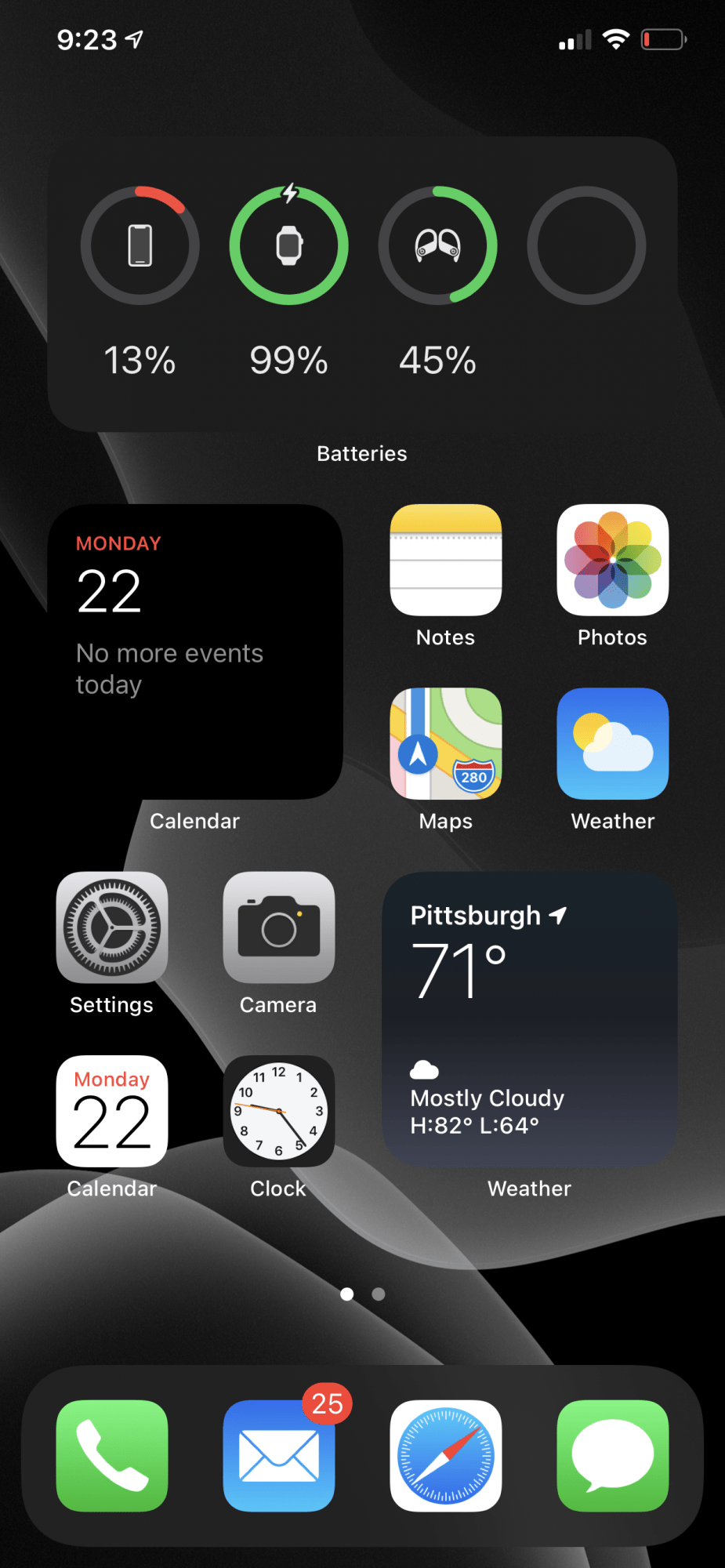The height and width of the screenshot is (1568, 725).
Task: Tap the Calendar widget showing no more events
Action: [x=194, y=651]
